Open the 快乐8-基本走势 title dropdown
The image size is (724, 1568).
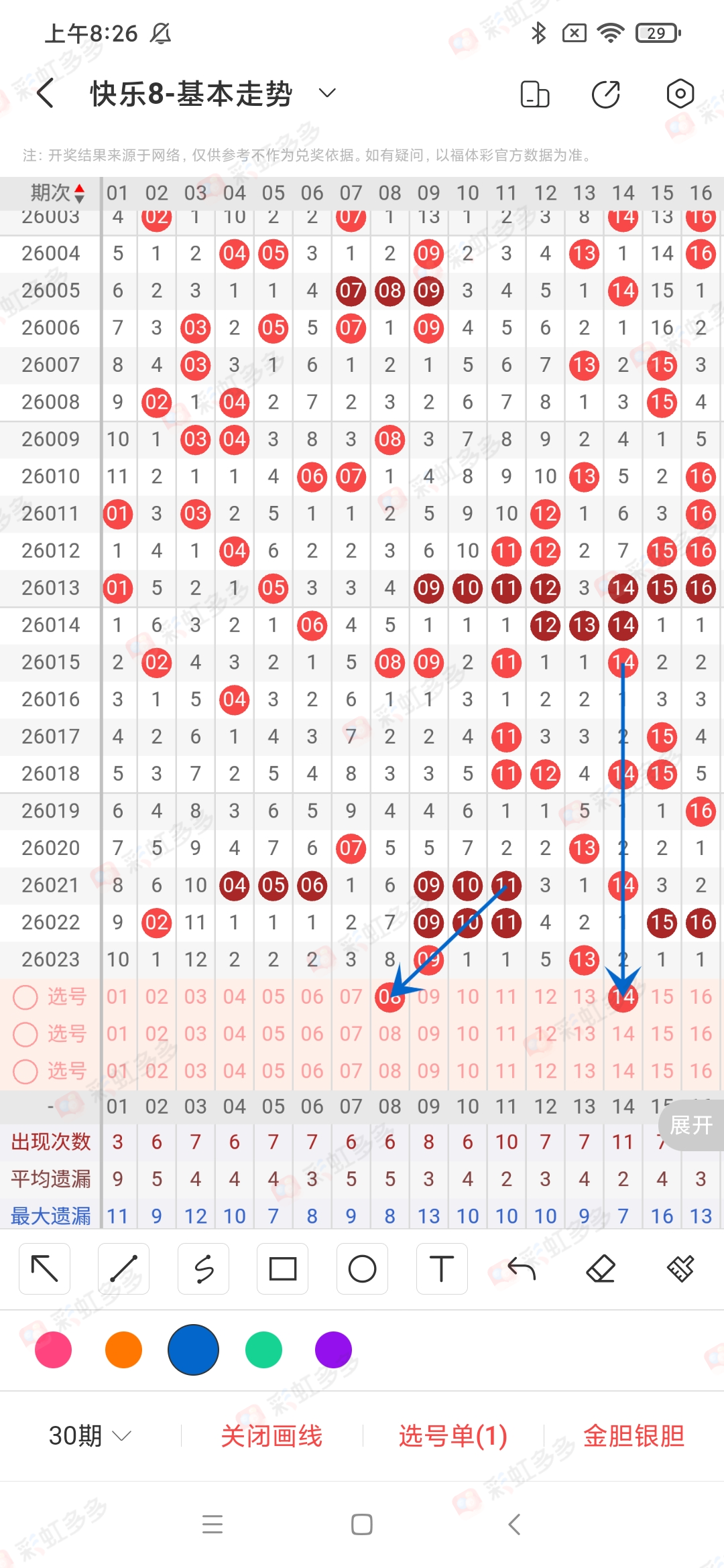[x=326, y=93]
